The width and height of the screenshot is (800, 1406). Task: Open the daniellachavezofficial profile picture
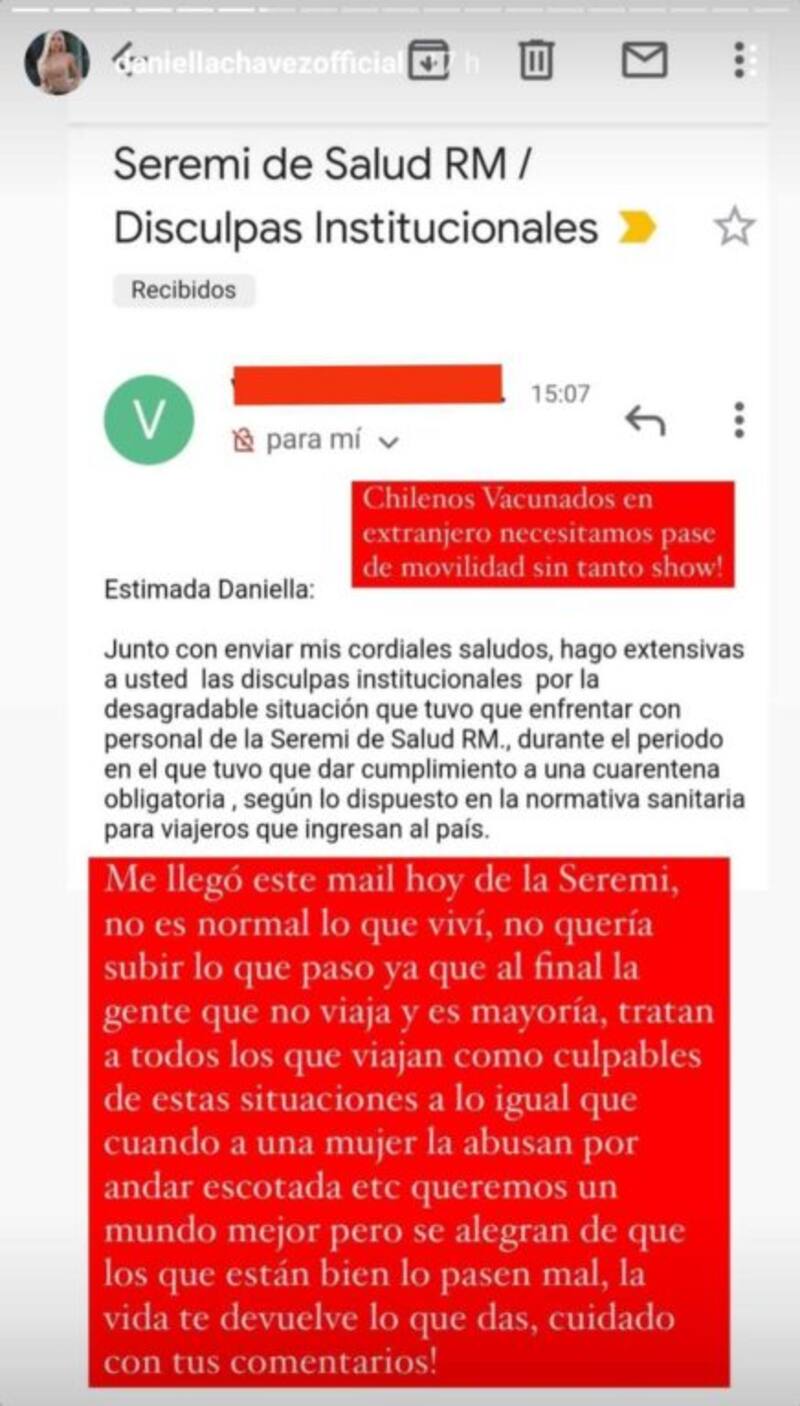pos(56,62)
